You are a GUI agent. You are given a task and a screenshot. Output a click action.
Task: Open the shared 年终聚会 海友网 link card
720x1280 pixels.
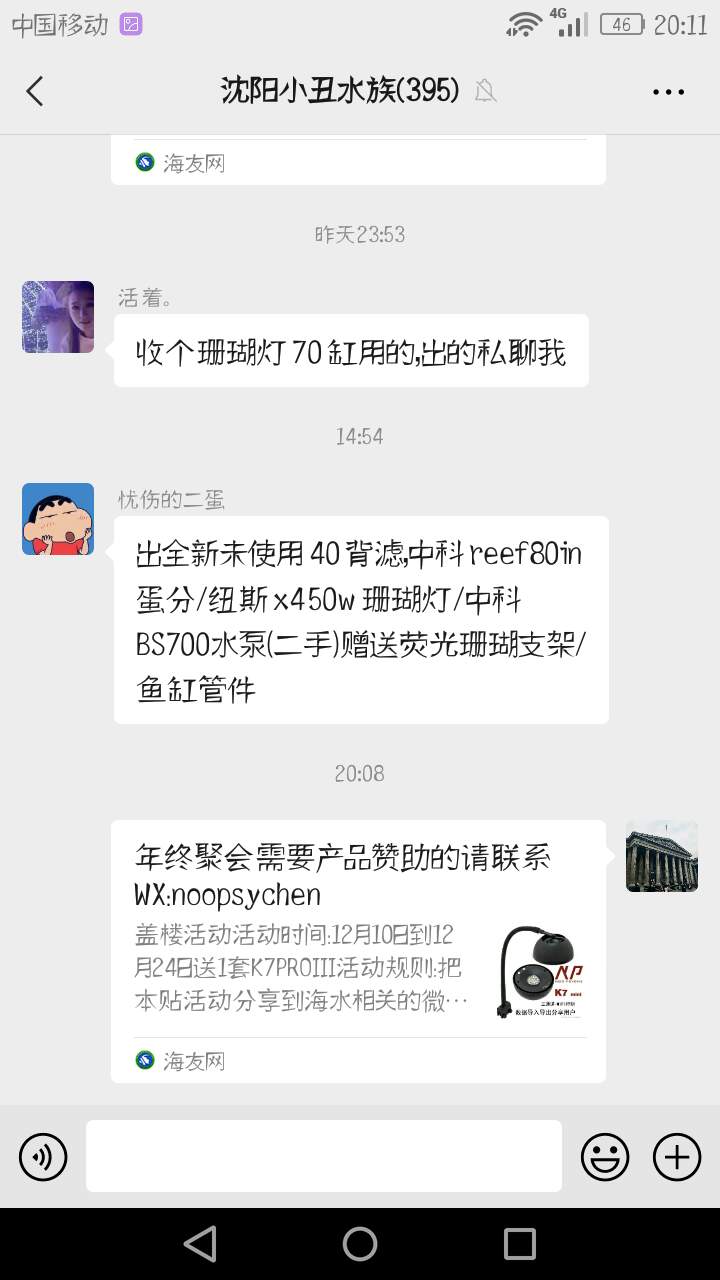(358, 950)
